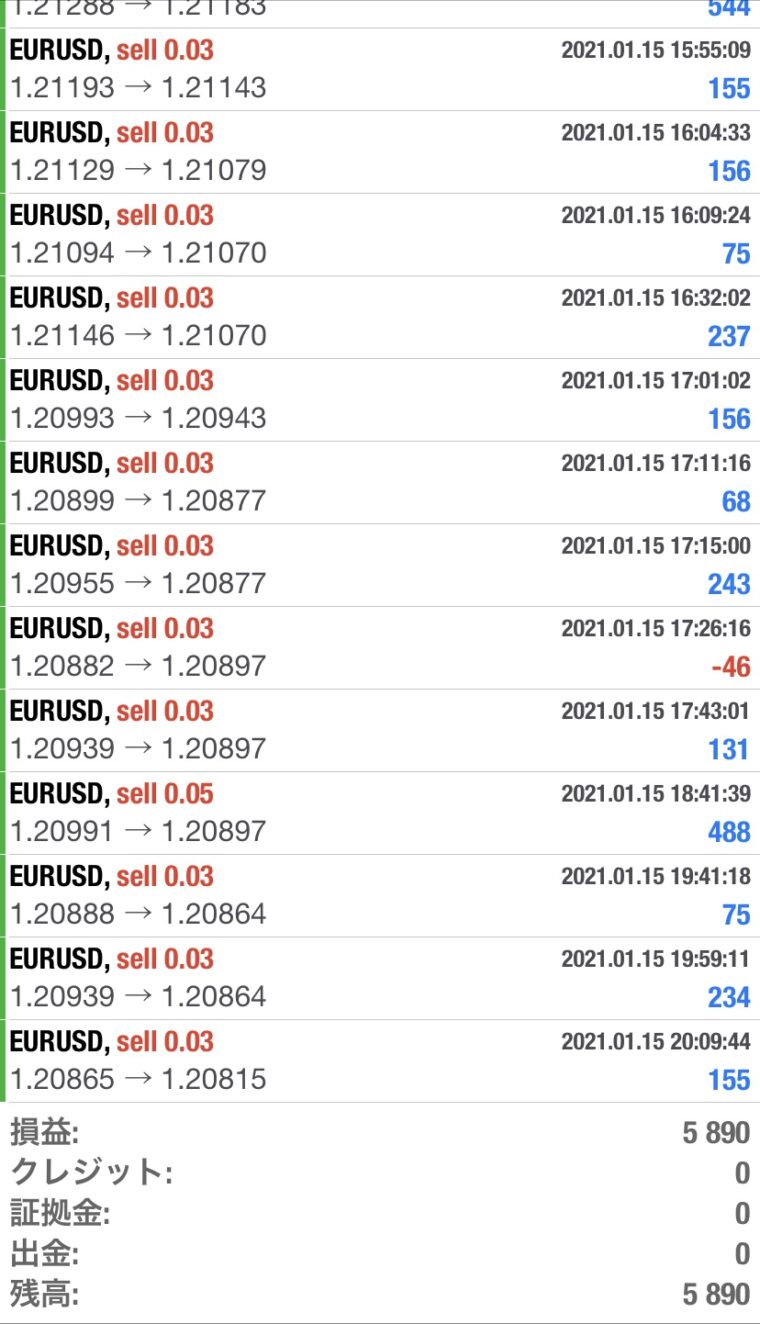View the trade closed at 17:43:01
The height and width of the screenshot is (1324, 760).
coord(380,731)
